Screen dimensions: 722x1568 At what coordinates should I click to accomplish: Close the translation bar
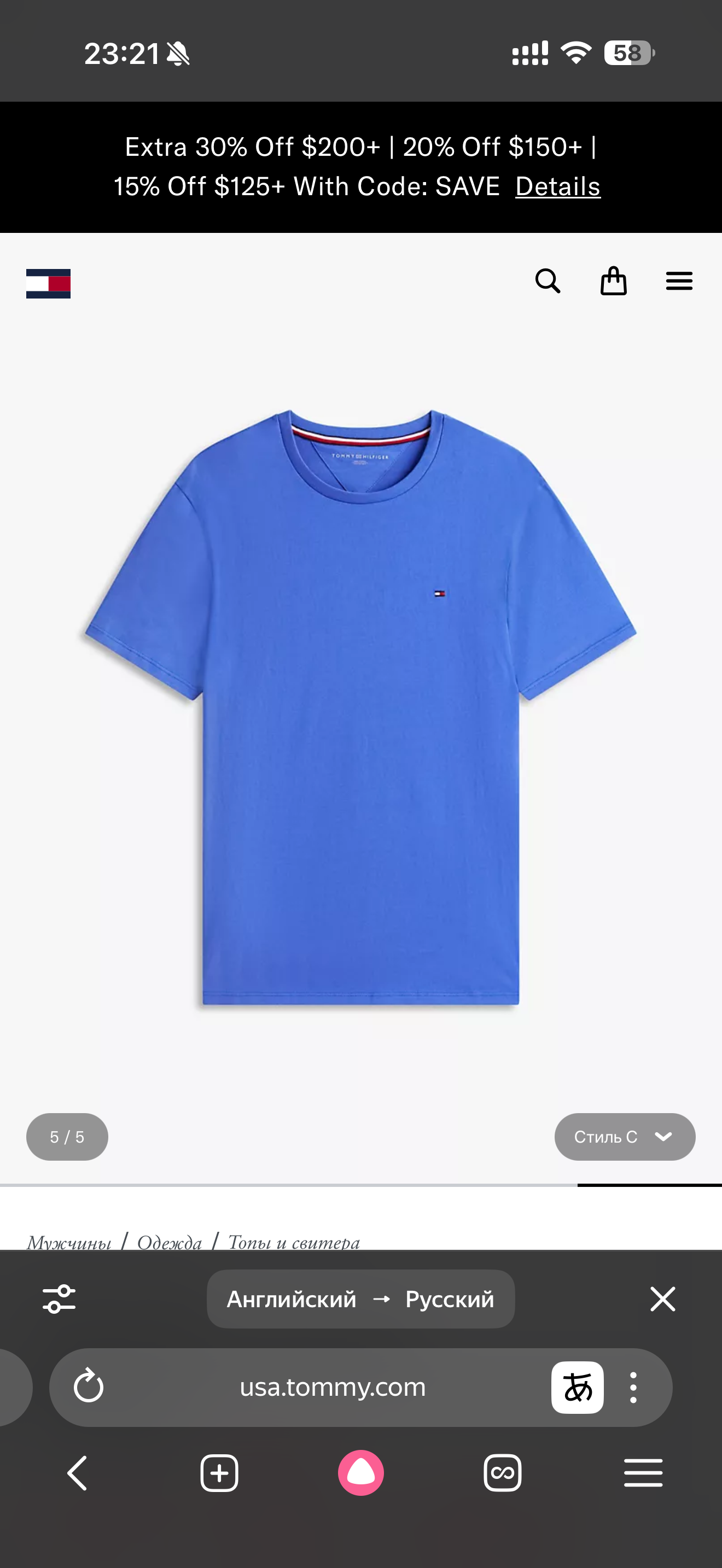tap(662, 1299)
